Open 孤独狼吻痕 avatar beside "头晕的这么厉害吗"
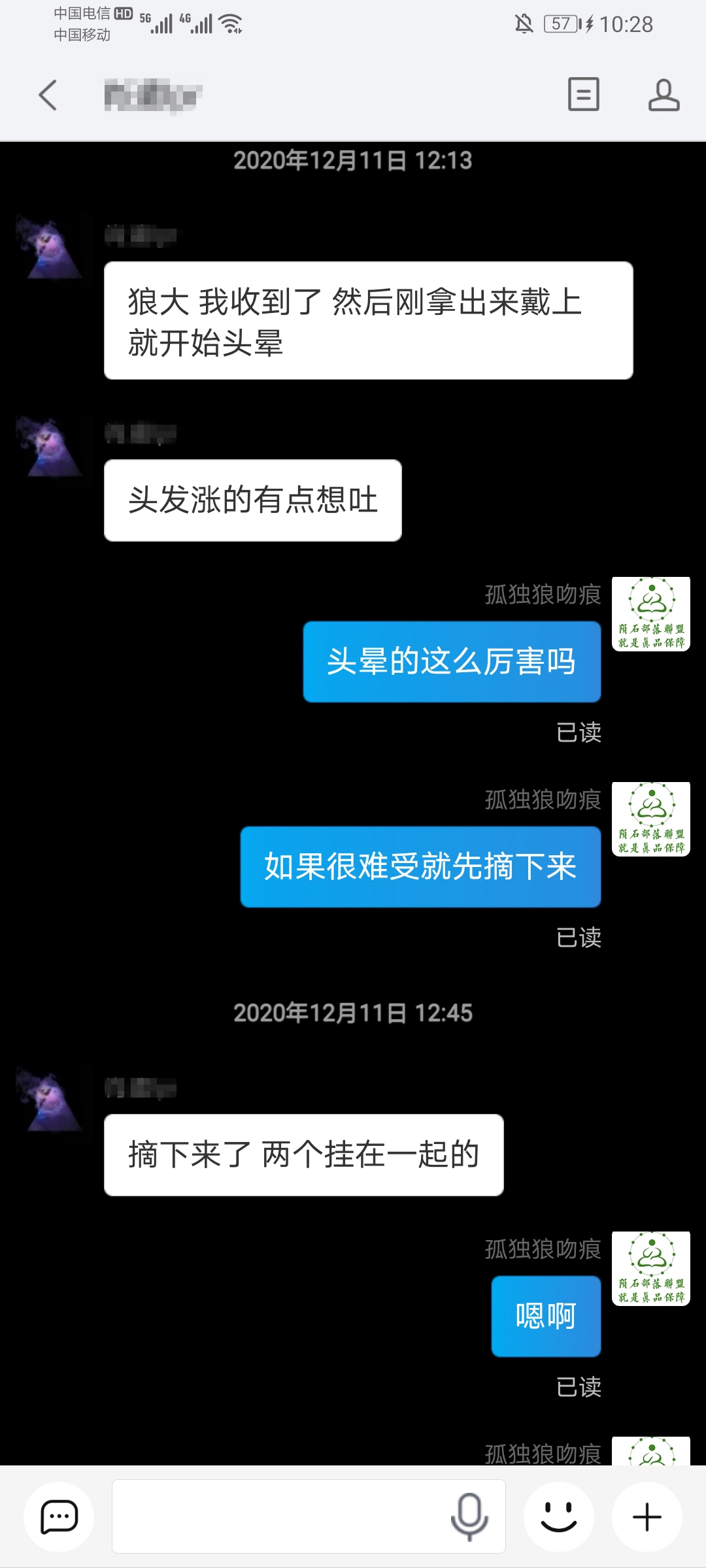Image resolution: width=706 pixels, height=1568 pixels. (x=650, y=614)
